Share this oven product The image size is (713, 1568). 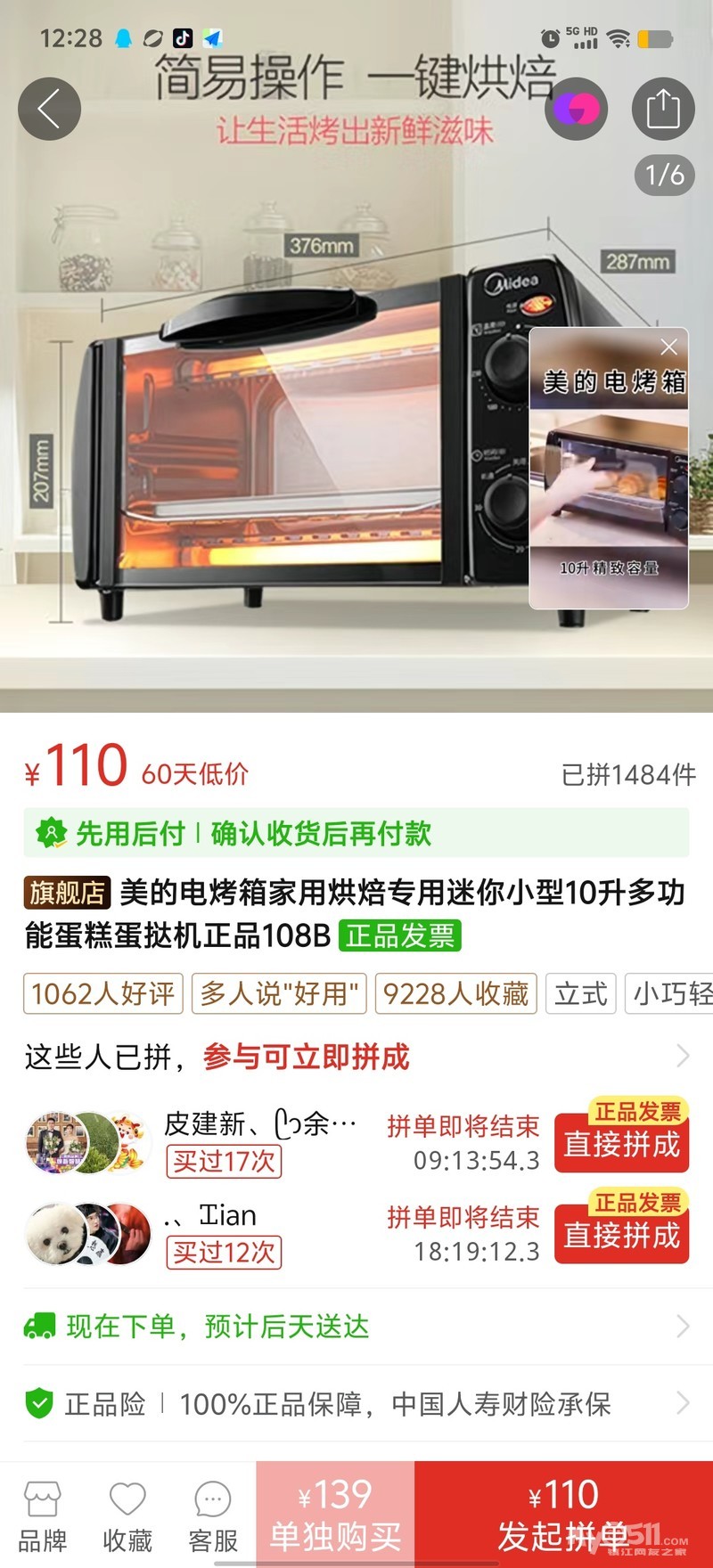(663, 109)
